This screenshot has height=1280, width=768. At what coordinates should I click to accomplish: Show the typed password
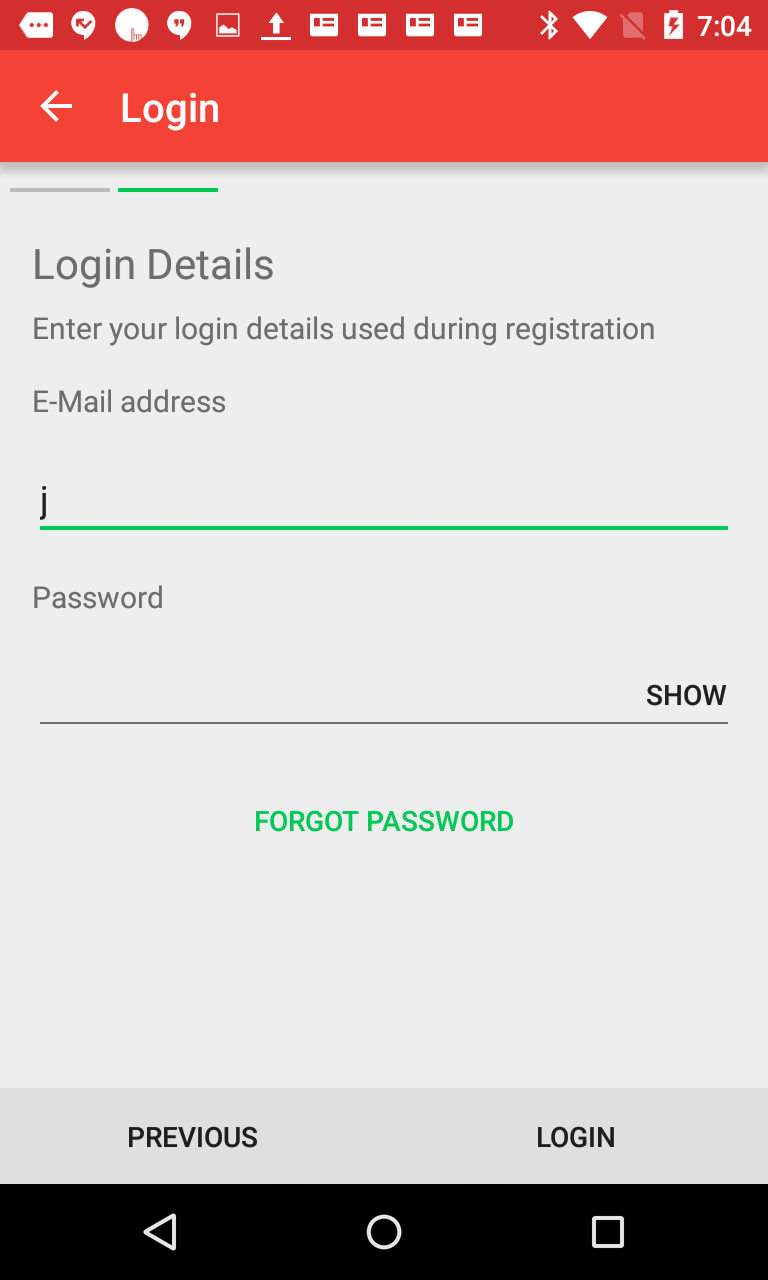click(685, 695)
